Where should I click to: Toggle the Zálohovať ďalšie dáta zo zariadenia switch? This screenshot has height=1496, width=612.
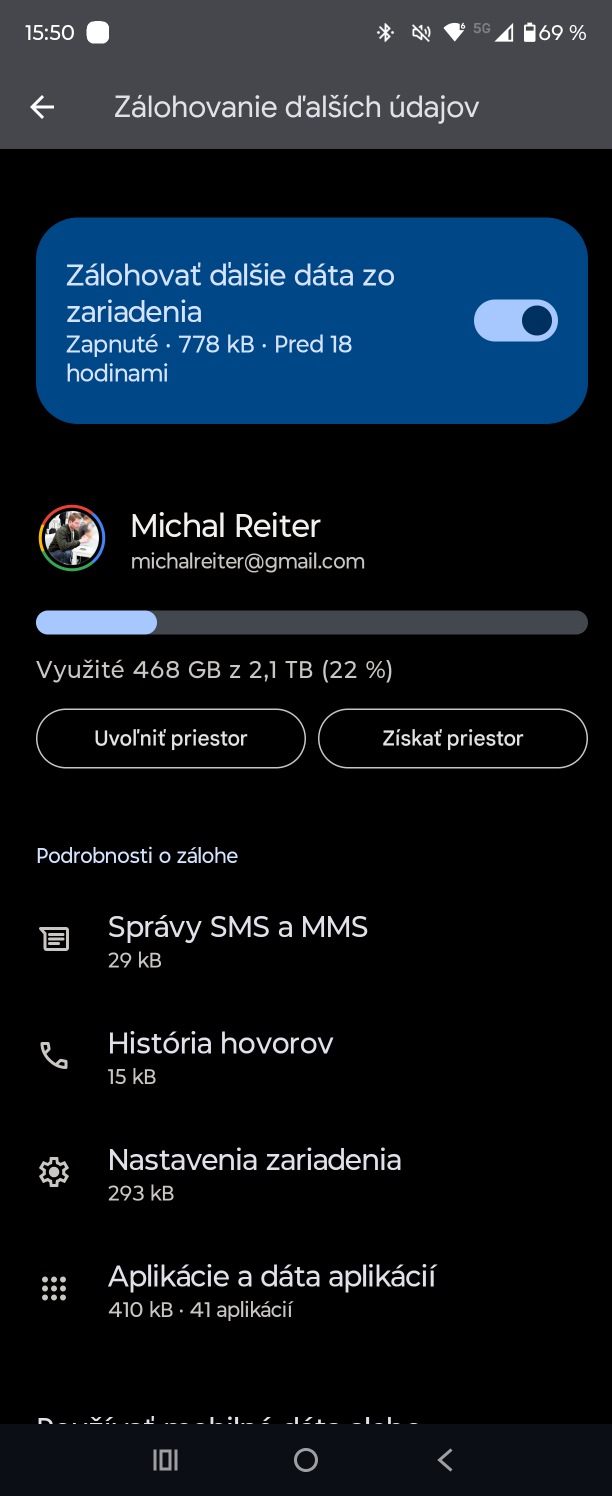coord(515,321)
